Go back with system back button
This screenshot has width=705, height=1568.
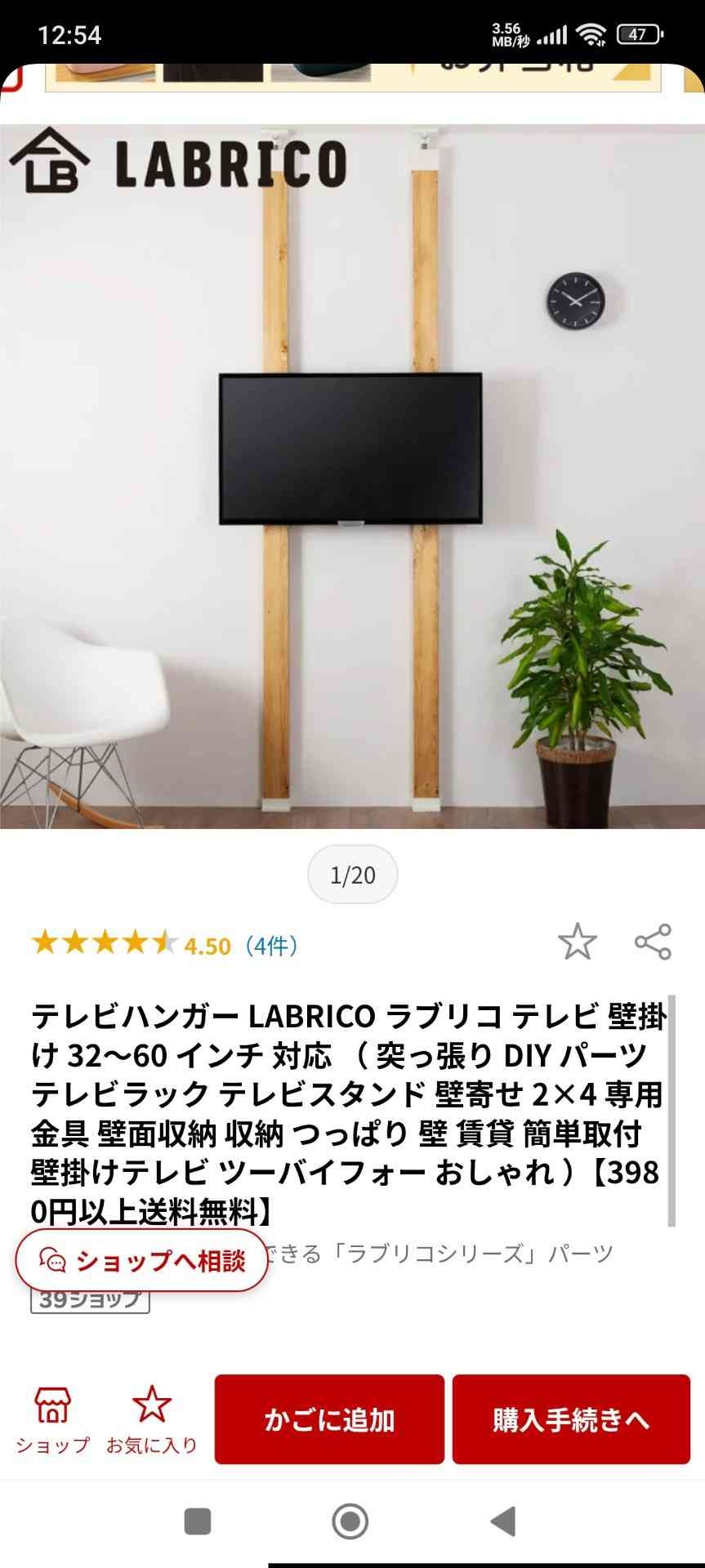tap(502, 1521)
